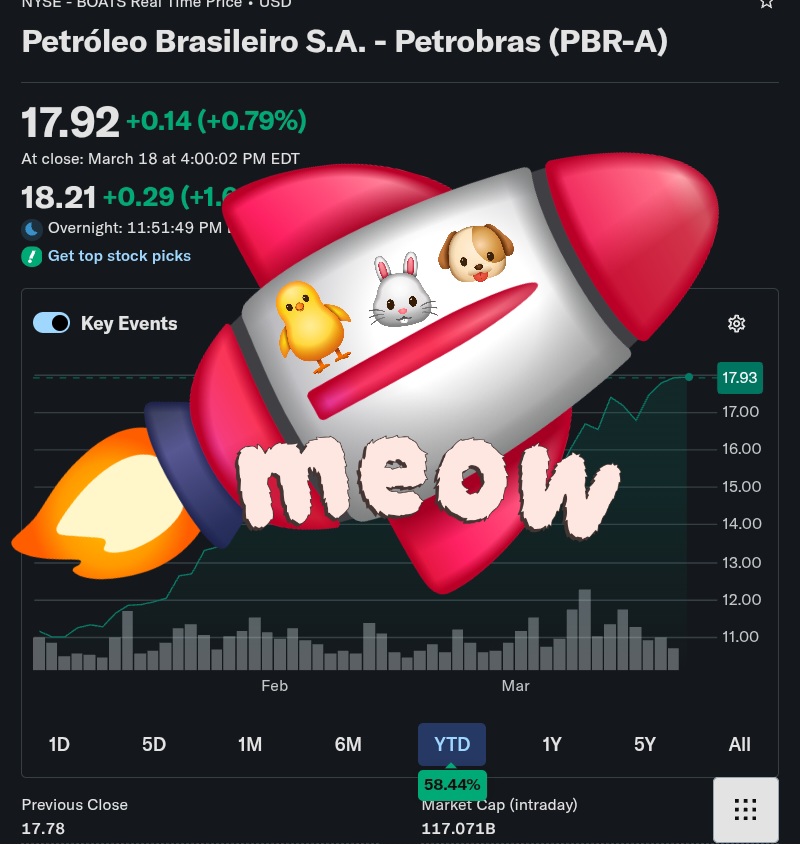Change chart range to 6M
The height and width of the screenshot is (844, 800).
[348, 744]
